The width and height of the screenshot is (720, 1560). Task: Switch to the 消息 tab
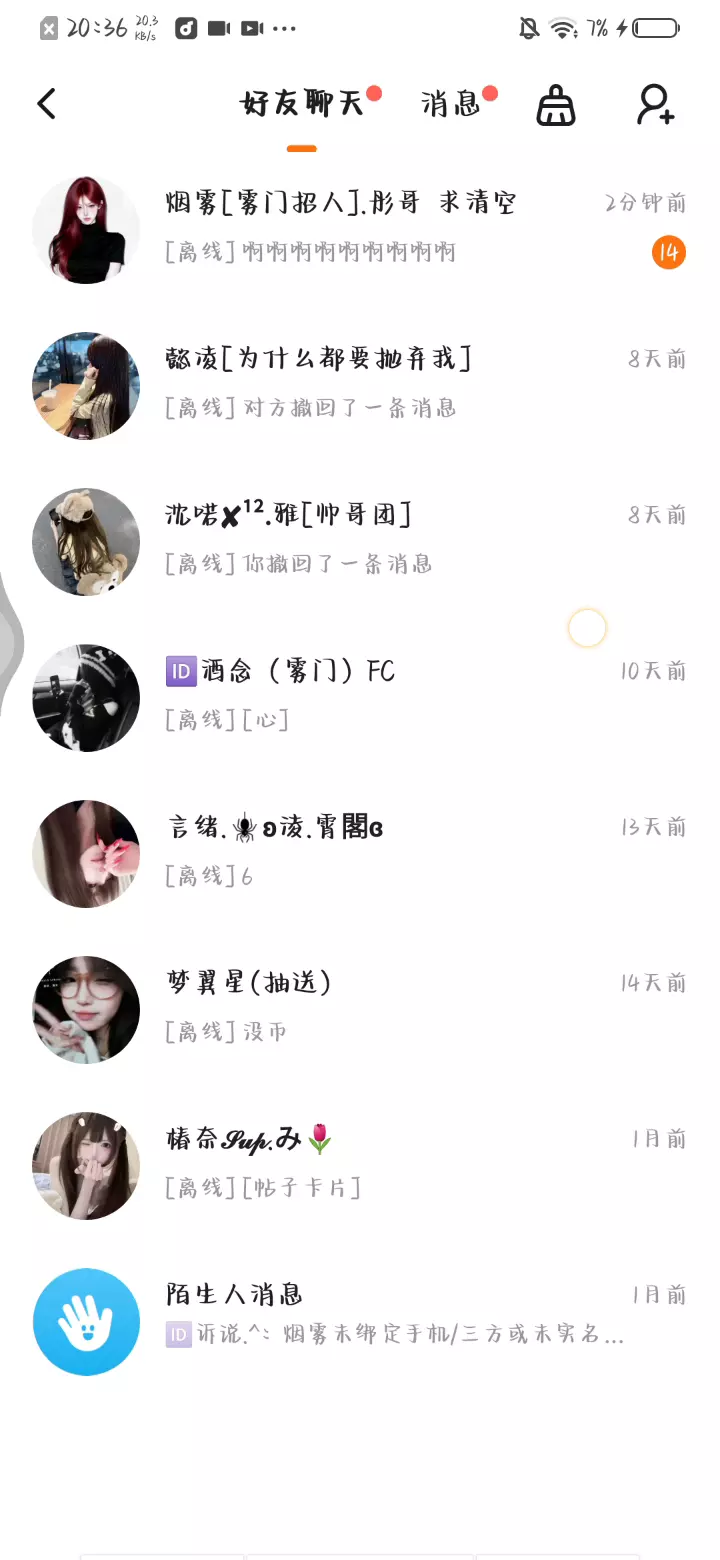pyautogui.click(x=450, y=104)
